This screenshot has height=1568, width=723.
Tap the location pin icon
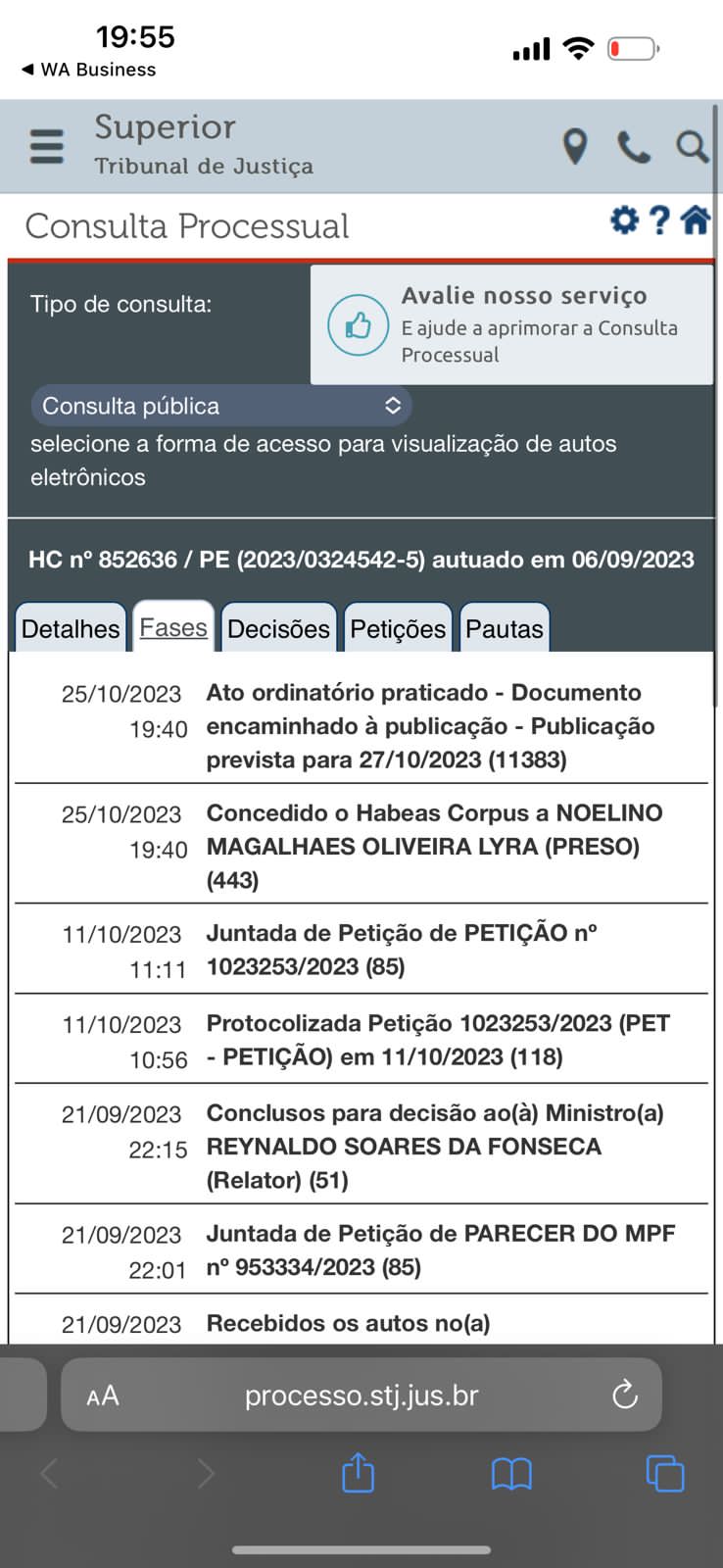(575, 147)
